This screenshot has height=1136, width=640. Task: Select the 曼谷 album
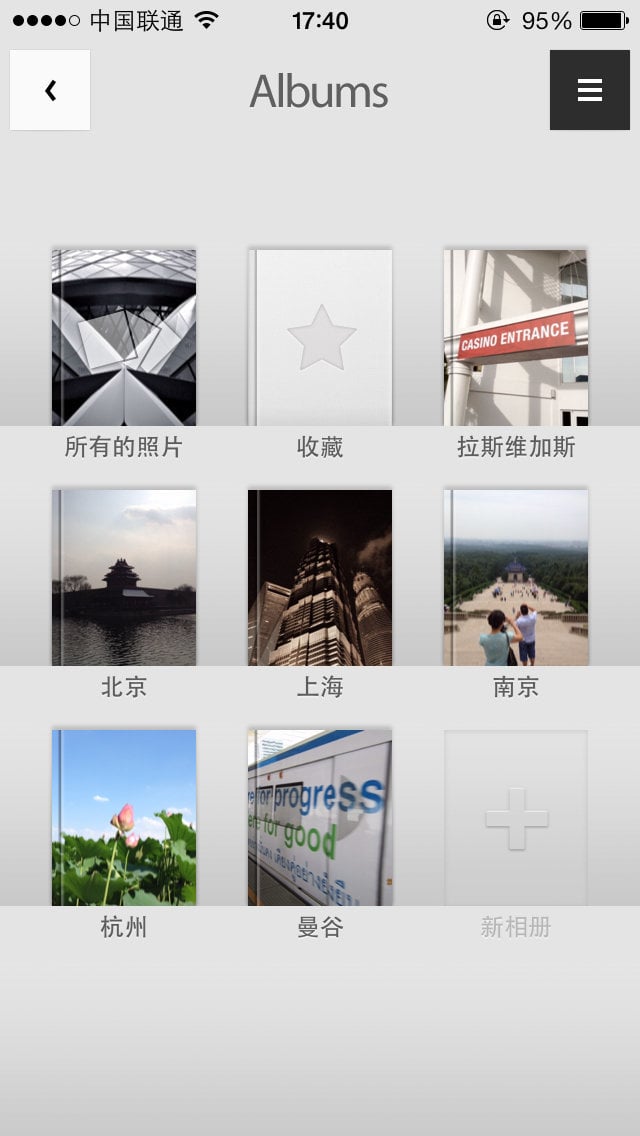(x=320, y=818)
